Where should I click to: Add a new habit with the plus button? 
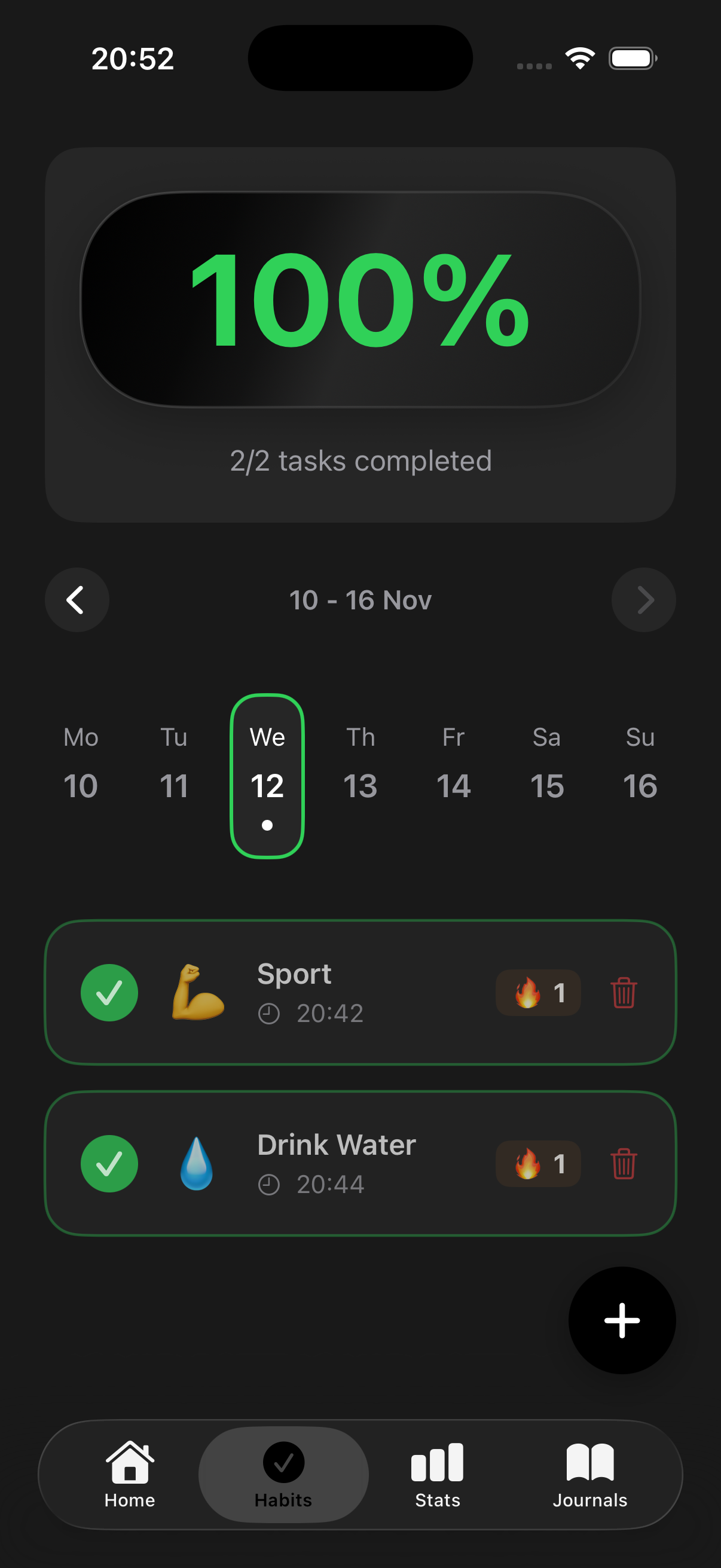[x=622, y=1320]
